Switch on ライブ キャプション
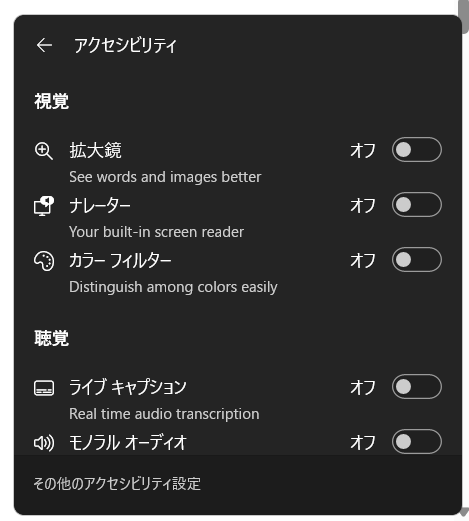This screenshot has width=469, height=521. (417, 387)
